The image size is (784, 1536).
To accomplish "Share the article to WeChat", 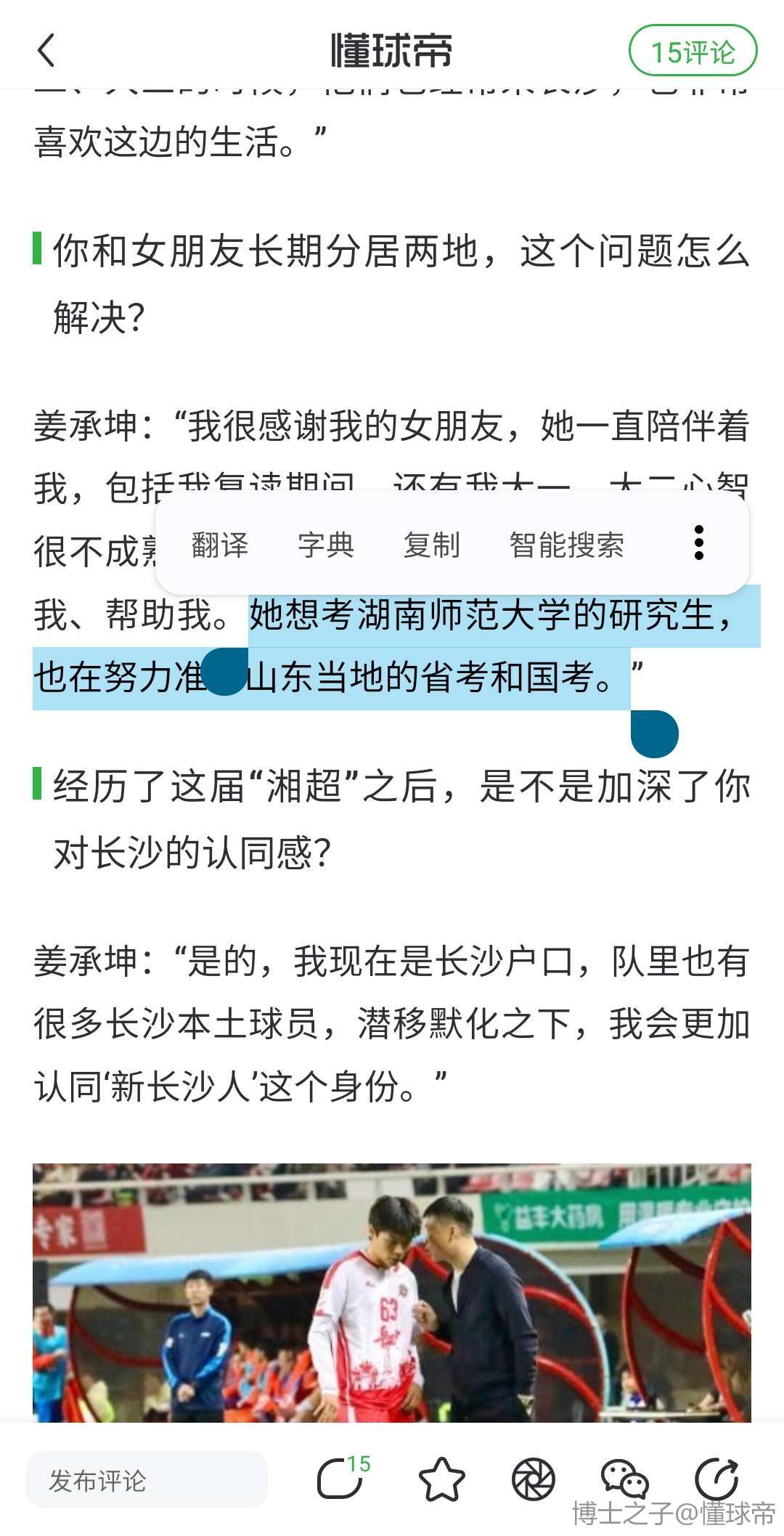I will (624, 1480).
